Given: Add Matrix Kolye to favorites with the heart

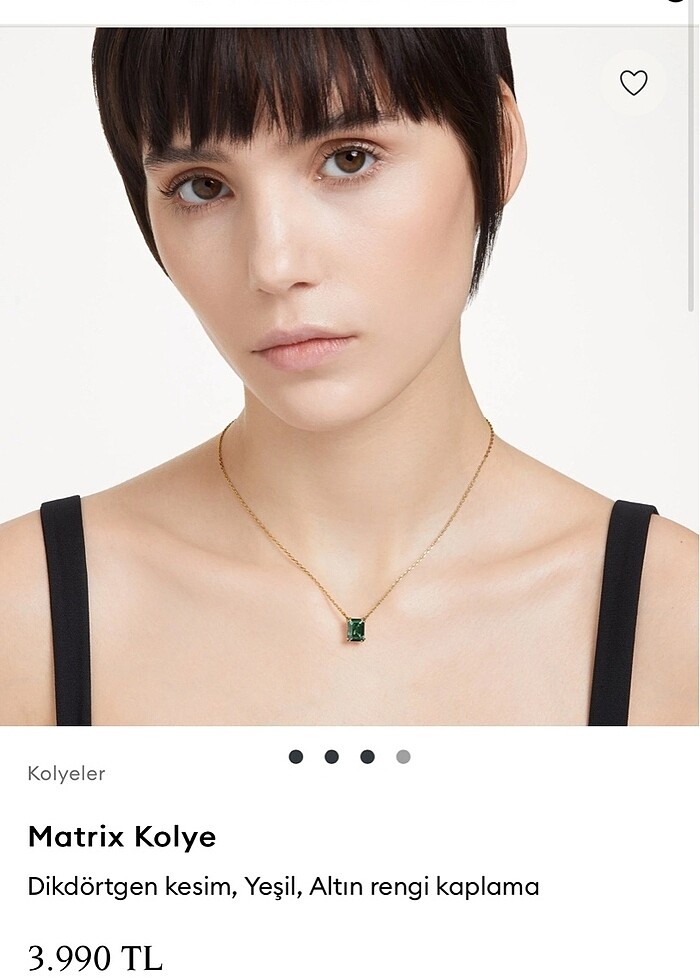Looking at the screenshot, I should 633,82.
